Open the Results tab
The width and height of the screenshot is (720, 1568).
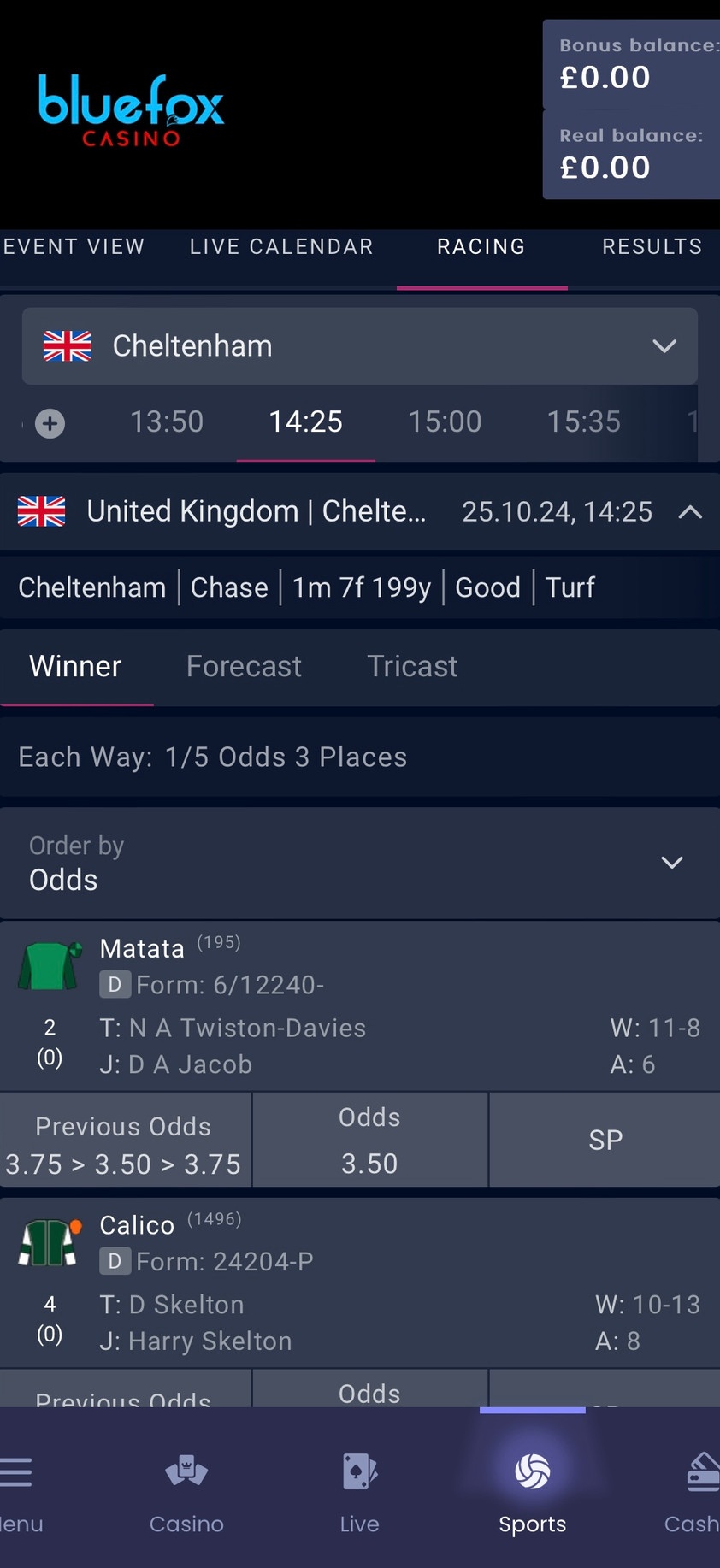click(x=652, y=247)
